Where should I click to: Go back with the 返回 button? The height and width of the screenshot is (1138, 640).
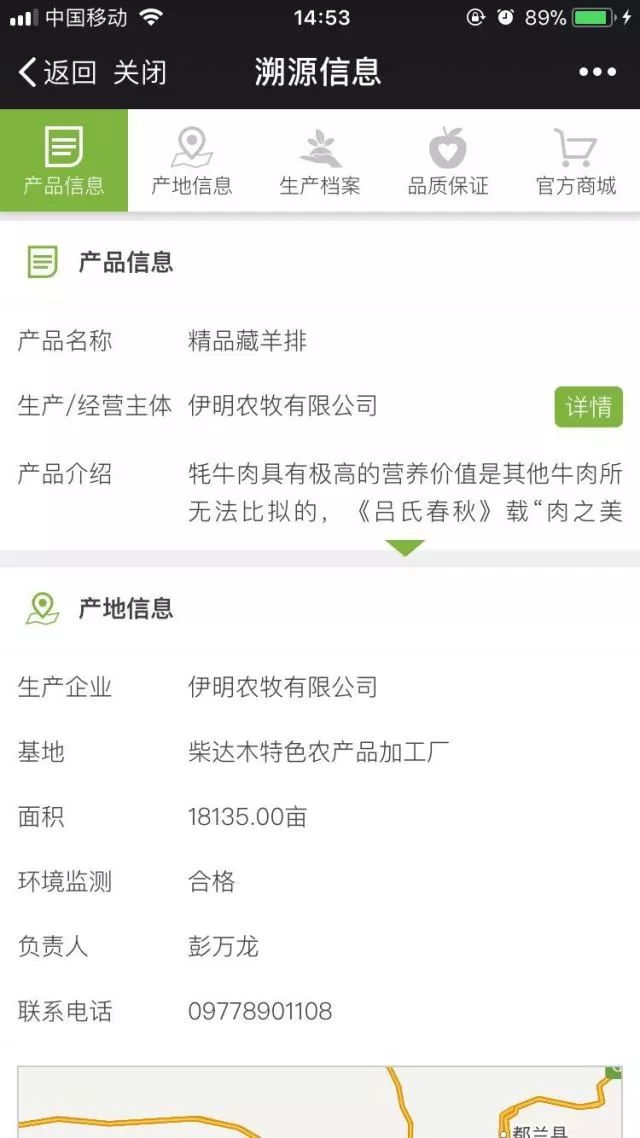(x=57, y=73)
